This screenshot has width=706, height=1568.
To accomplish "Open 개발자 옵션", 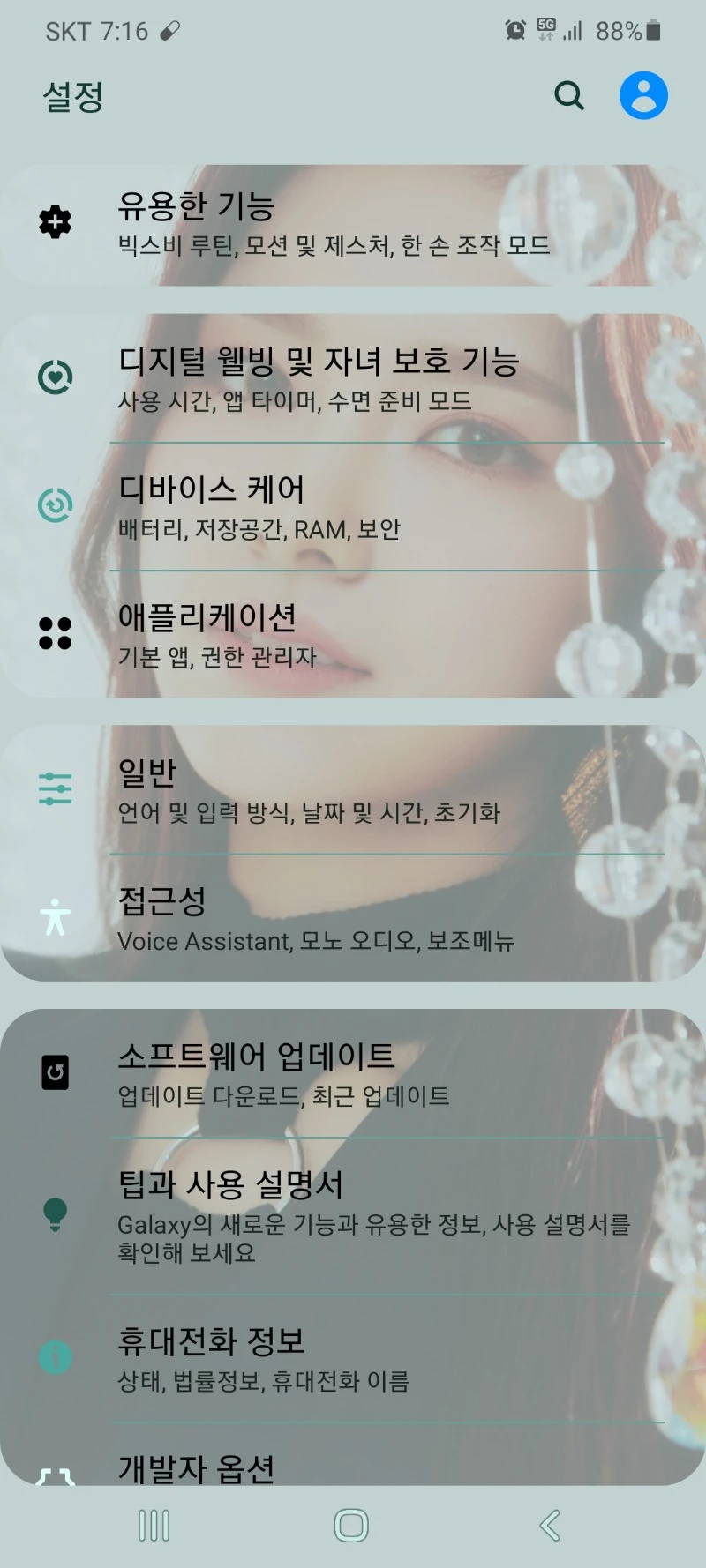I will pyautogui.click(x=353, y=1466).
